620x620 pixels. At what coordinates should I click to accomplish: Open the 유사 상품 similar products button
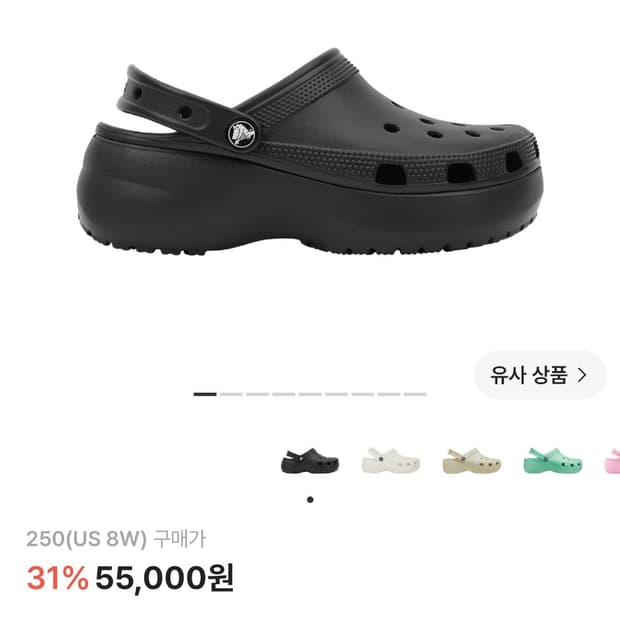click(x=540, y=374)
